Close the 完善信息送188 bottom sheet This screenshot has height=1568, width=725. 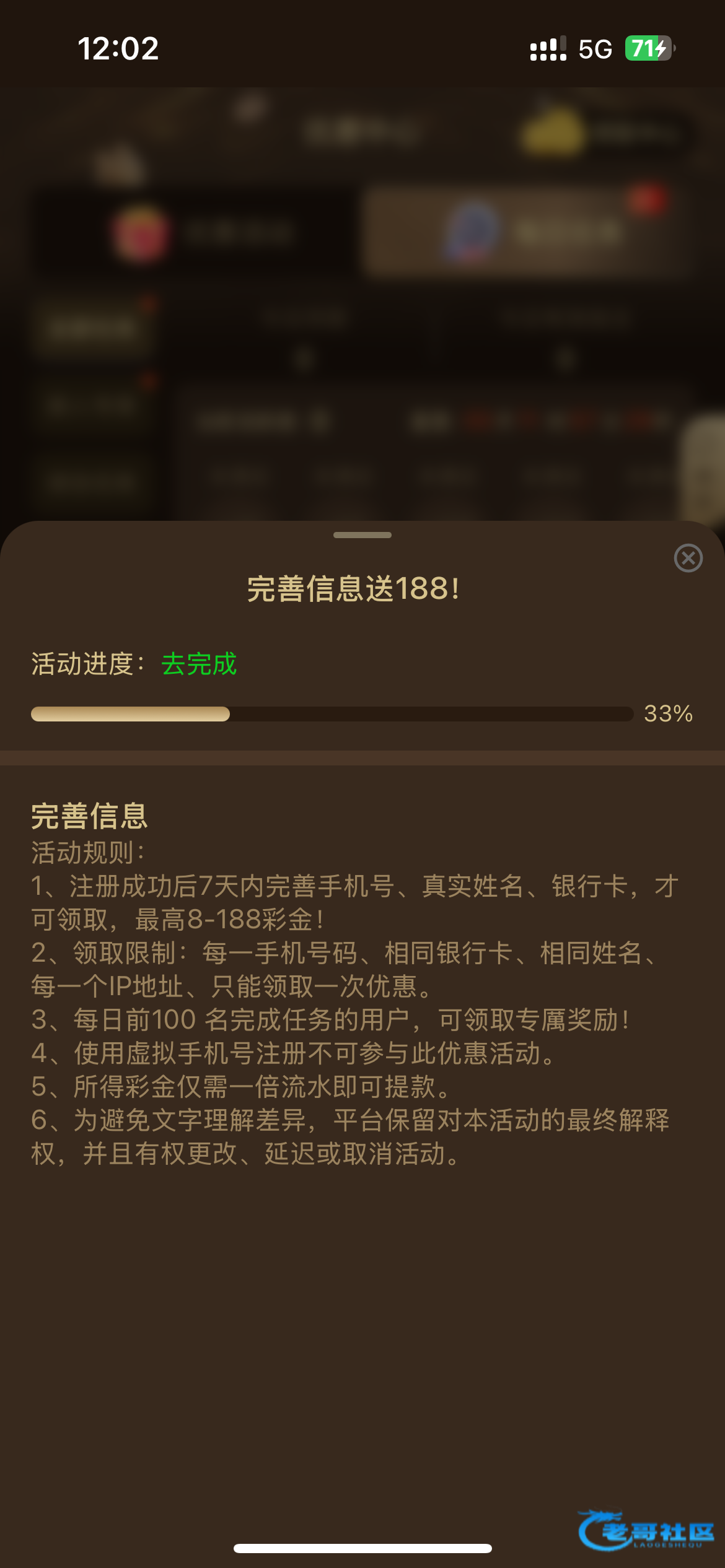(688, 558)
